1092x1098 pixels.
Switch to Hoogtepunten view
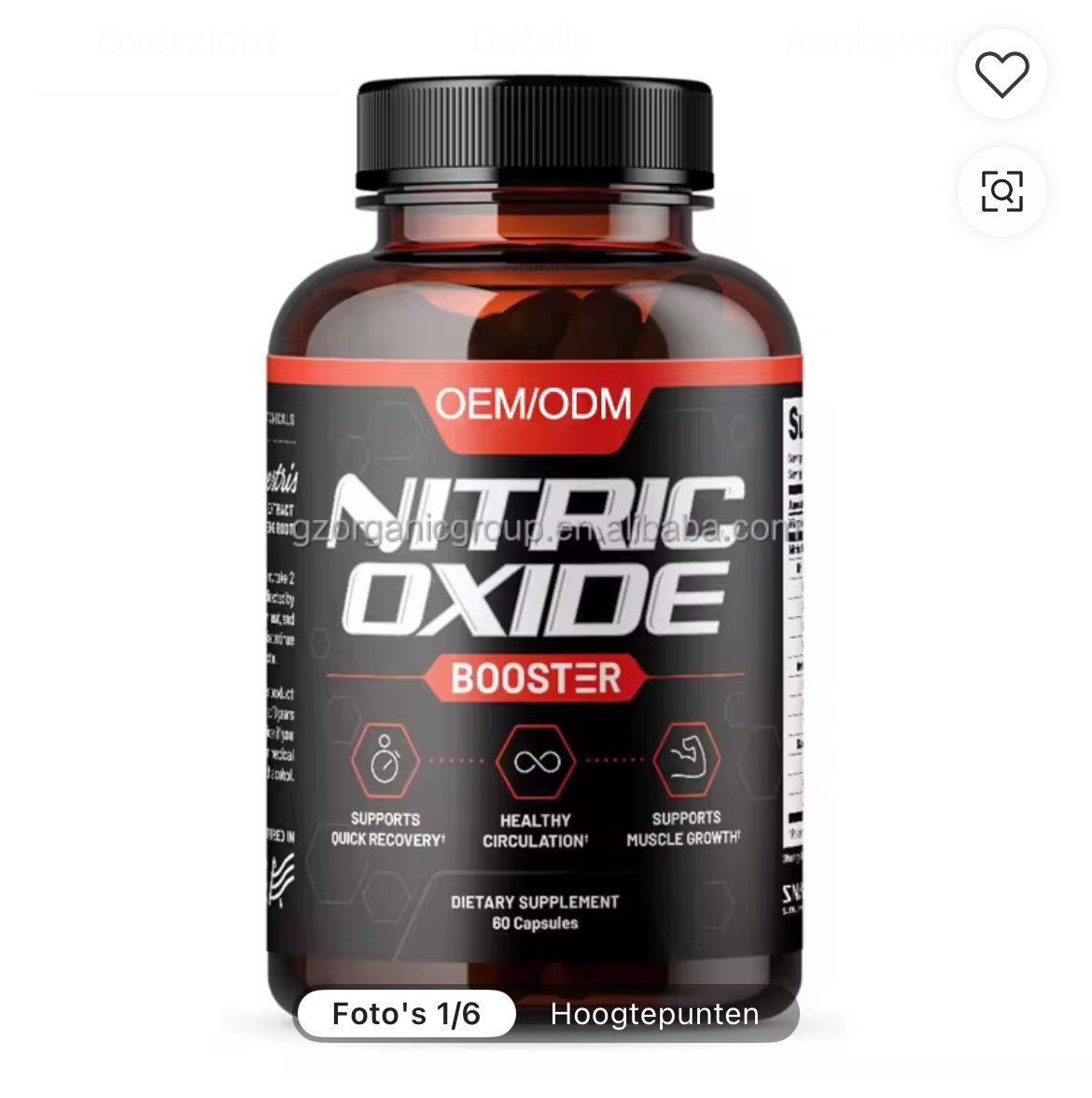654,1014
